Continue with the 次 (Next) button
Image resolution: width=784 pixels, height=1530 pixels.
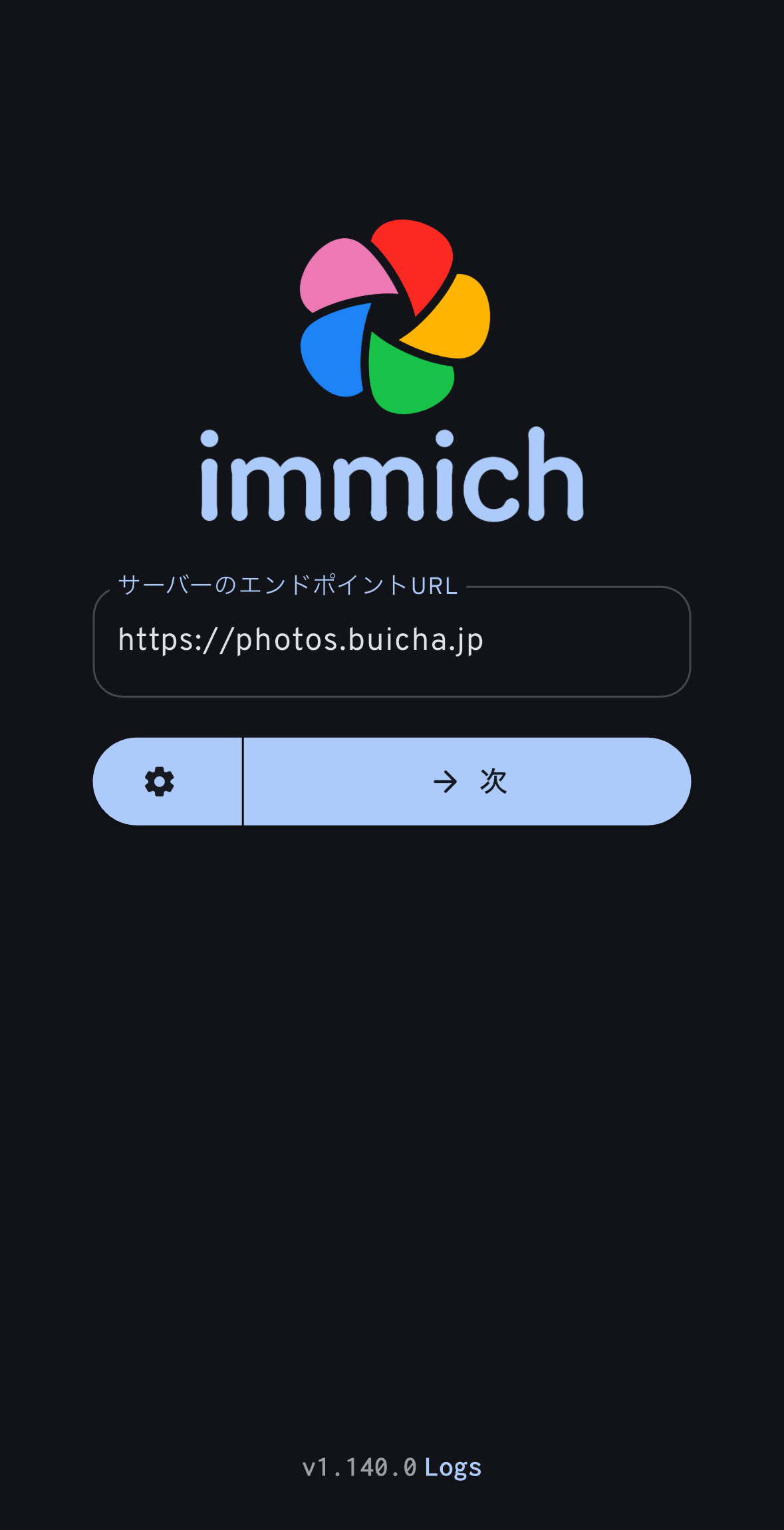click(467, 782)
